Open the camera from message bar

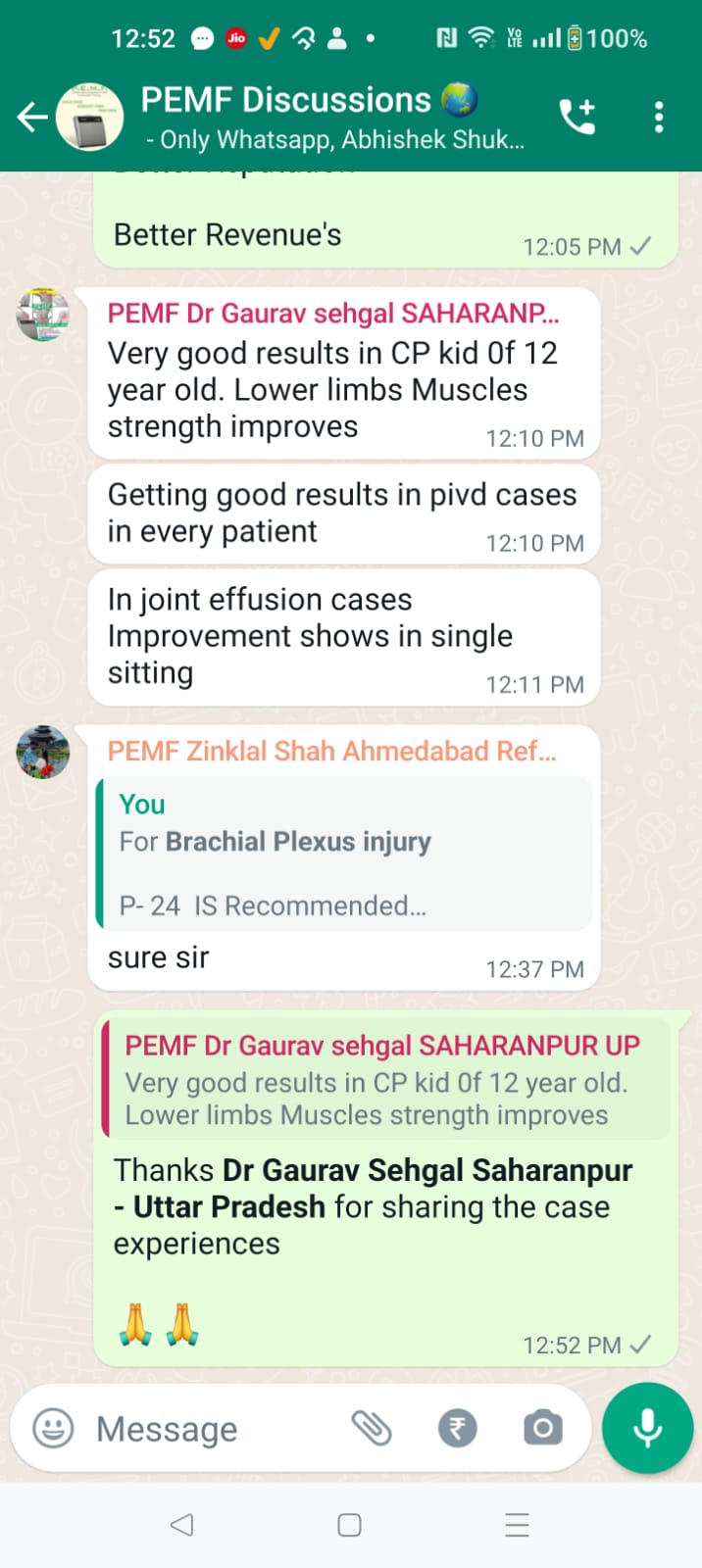pos(542,1428)
